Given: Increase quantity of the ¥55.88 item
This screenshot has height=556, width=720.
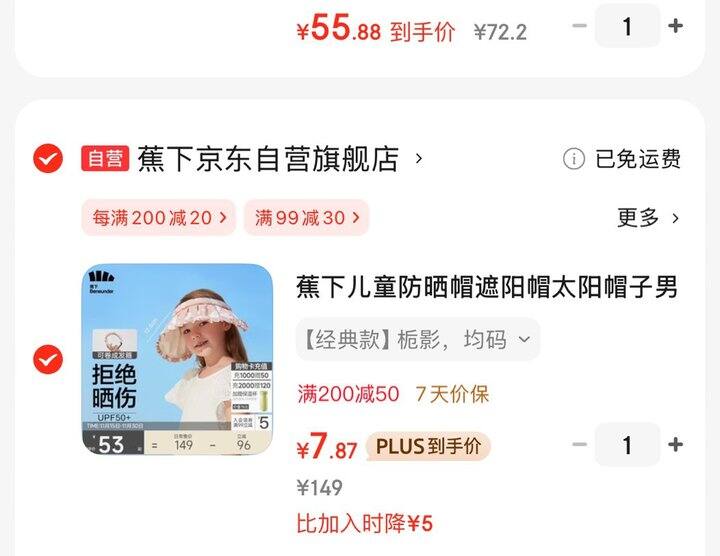Looking at the screenshot, I should 676,26.
